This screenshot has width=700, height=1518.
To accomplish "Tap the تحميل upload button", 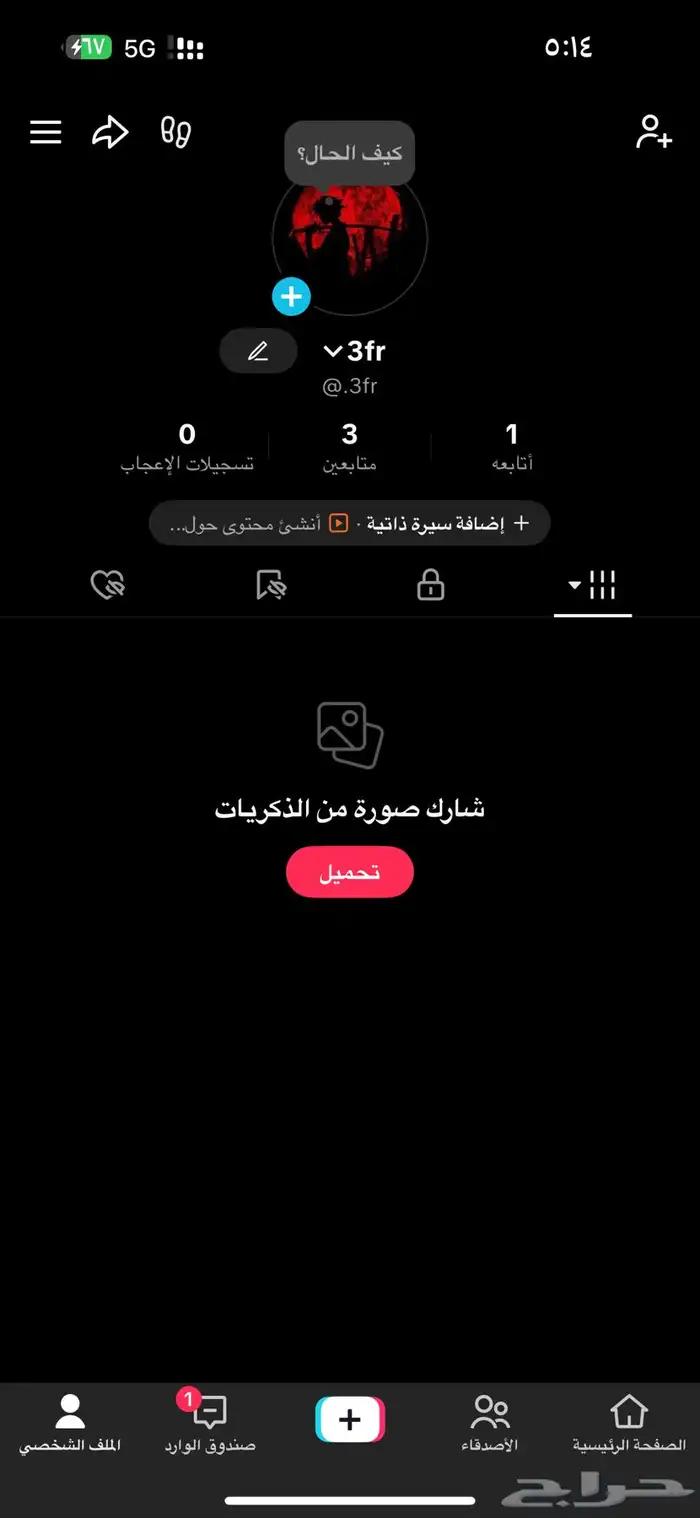I will pyautogui.click(x=350, y=872).
